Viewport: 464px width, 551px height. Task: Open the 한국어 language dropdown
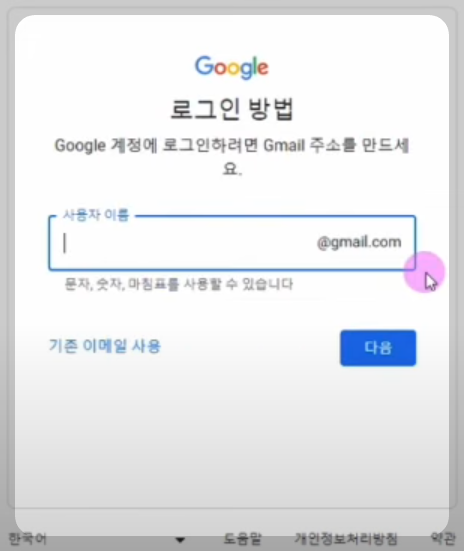pos(97,538)
